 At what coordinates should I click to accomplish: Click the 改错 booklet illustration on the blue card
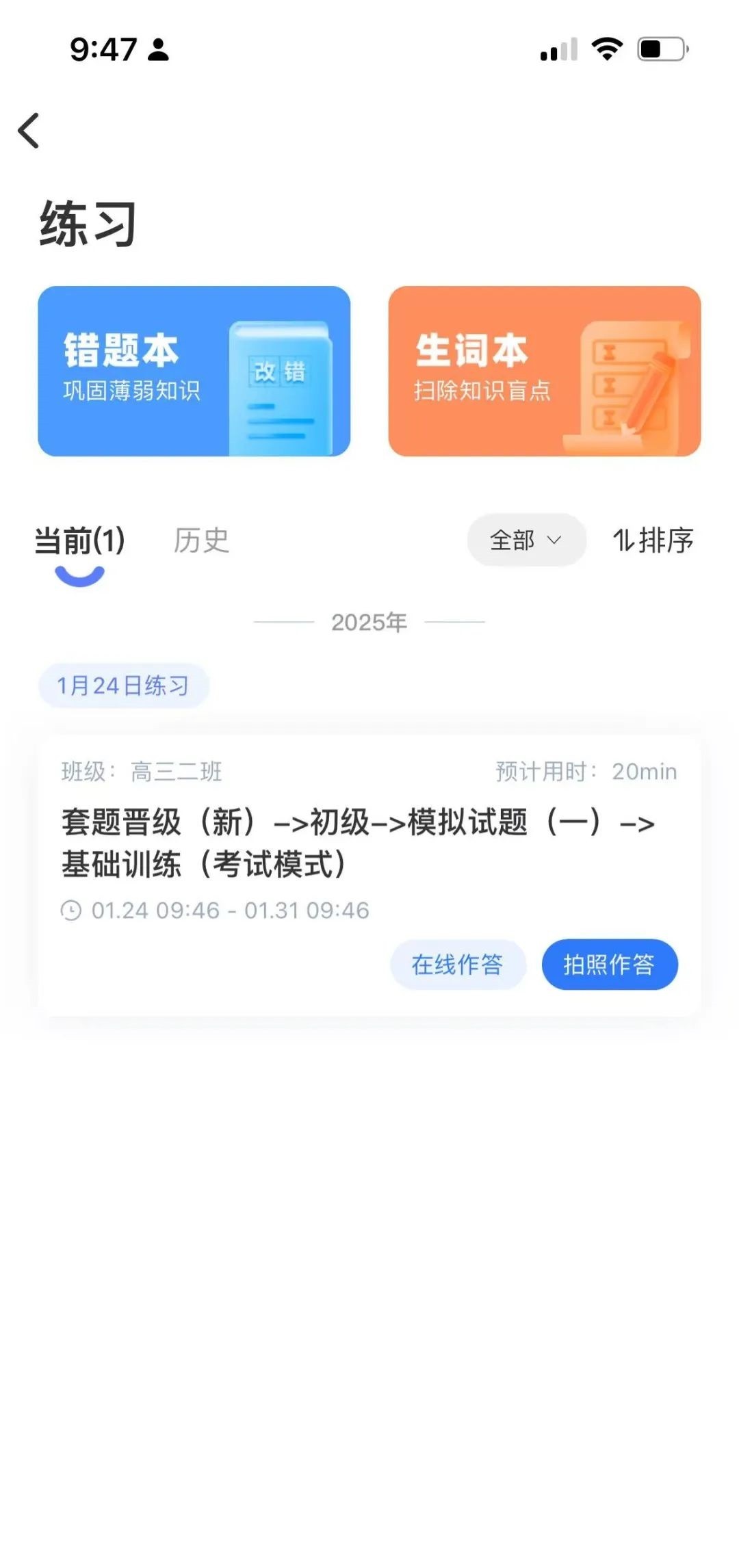pos(281,380)
